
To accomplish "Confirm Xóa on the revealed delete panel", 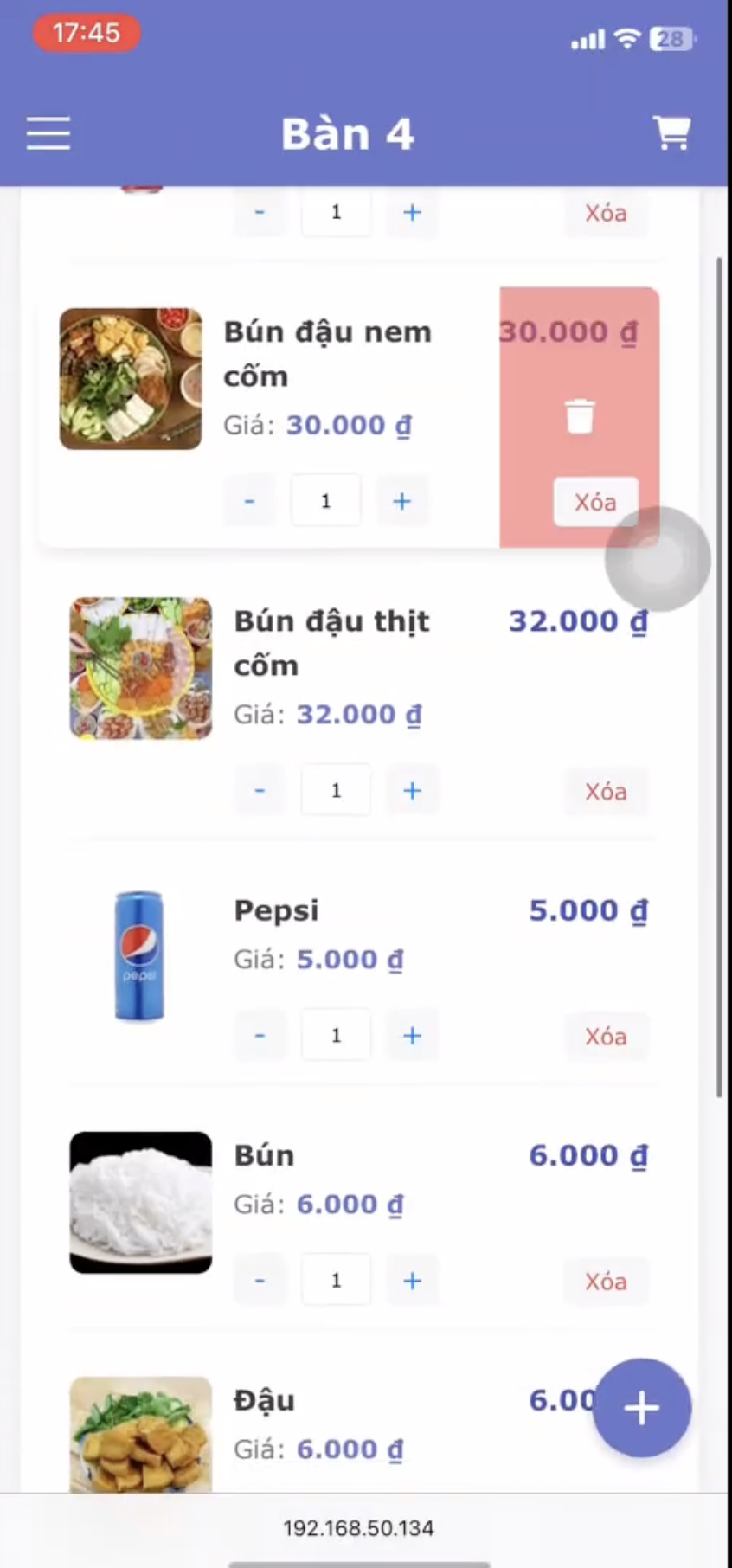I will 595,502.
